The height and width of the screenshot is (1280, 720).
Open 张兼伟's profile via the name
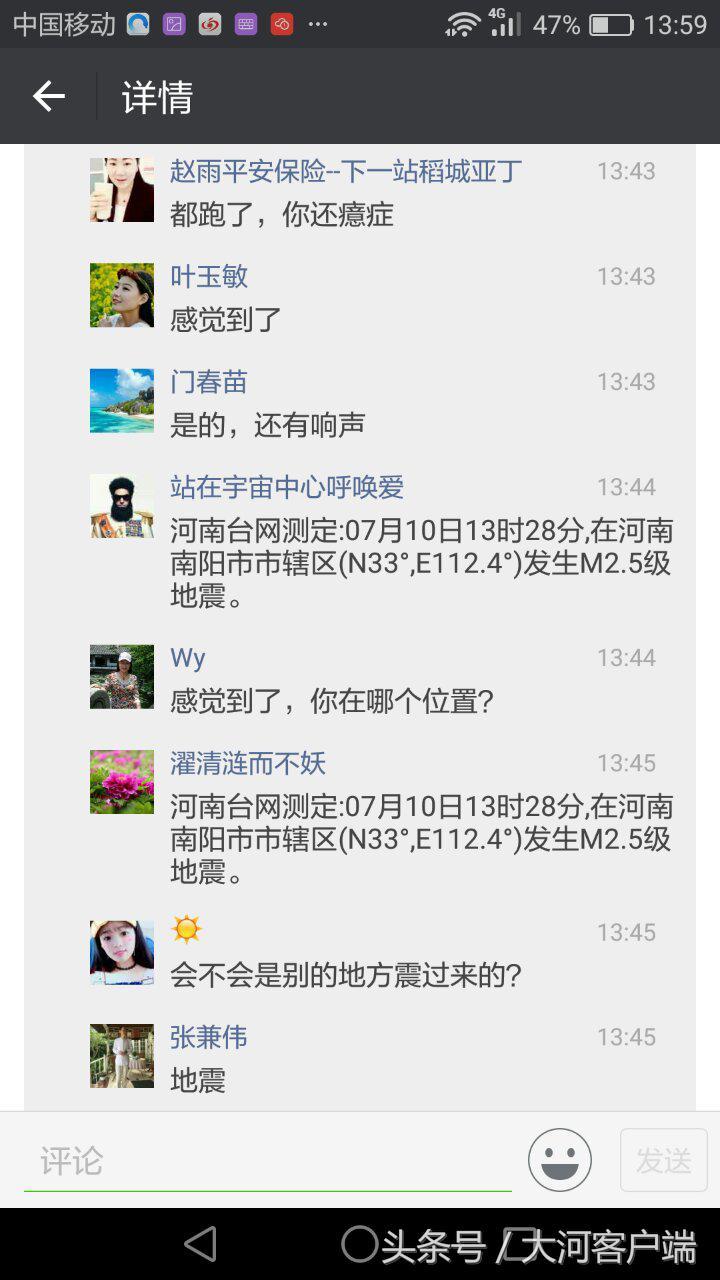click(208, 1037)
